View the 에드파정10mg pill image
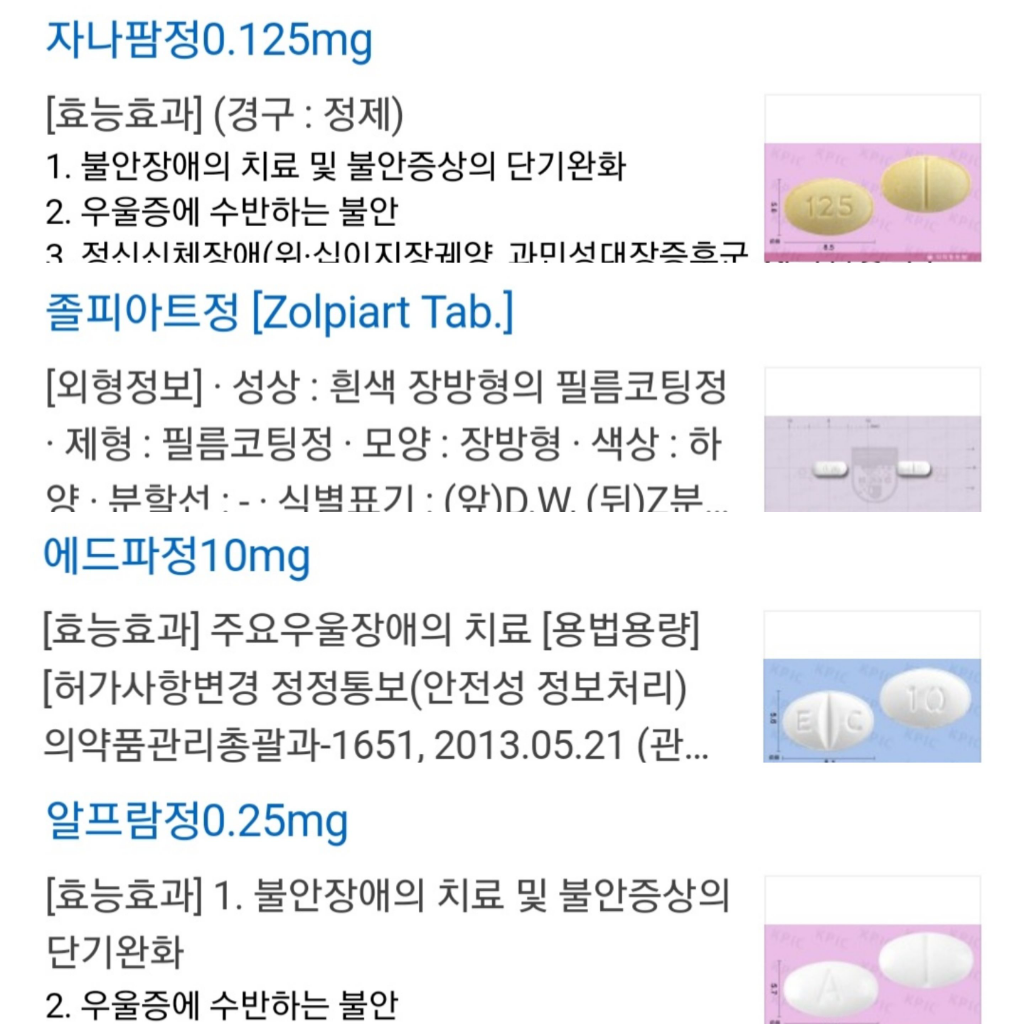 pos(872,688)
